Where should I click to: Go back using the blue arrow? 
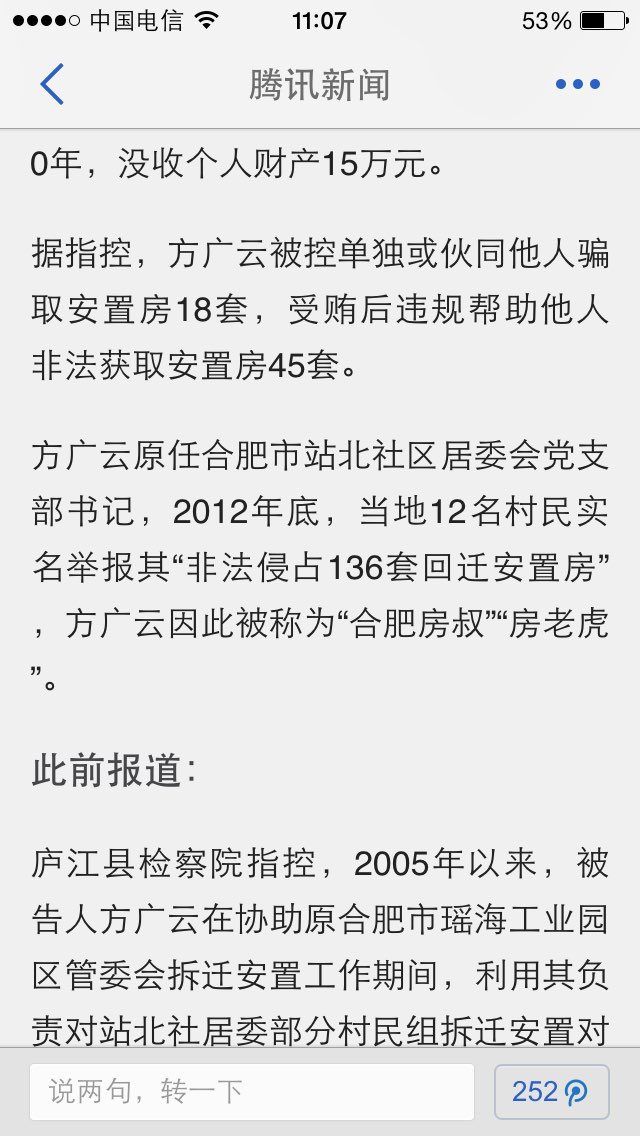51,84
